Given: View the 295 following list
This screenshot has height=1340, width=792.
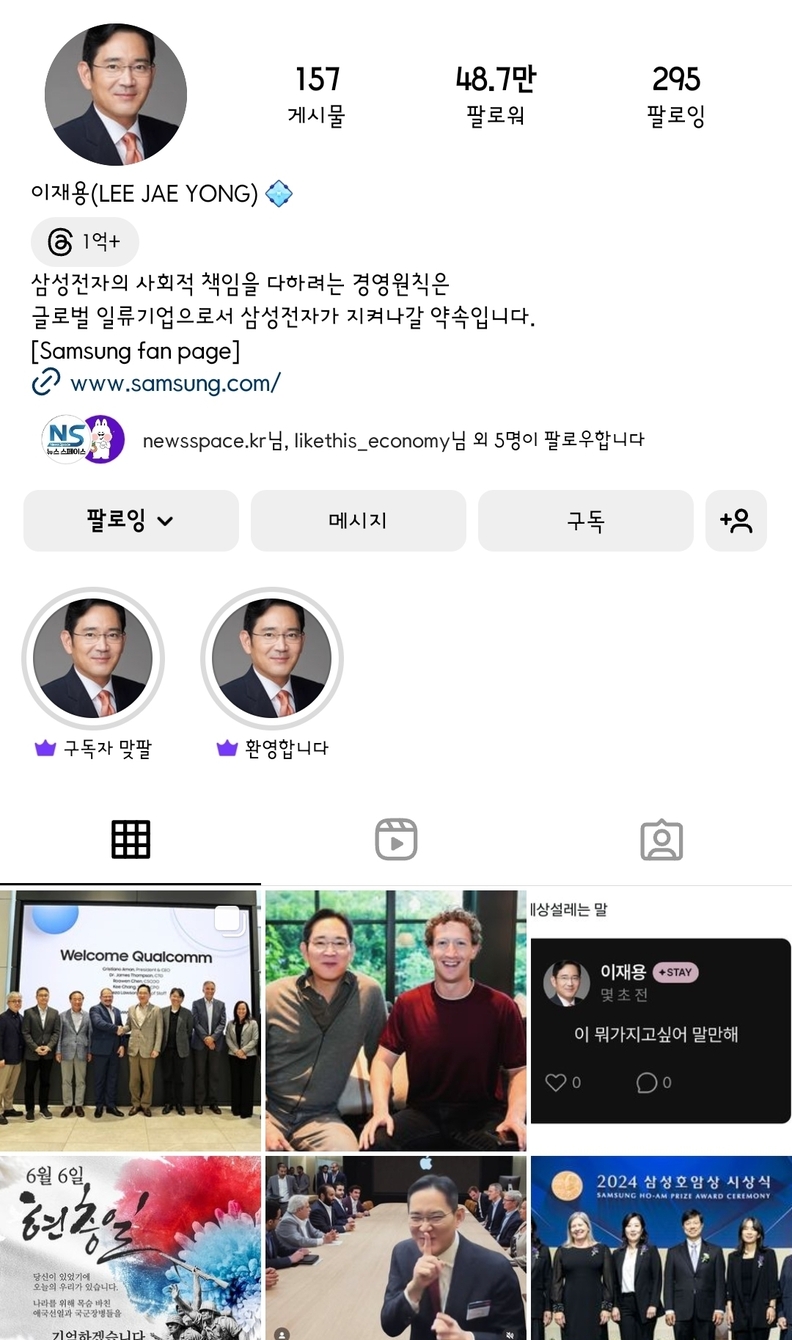Looking at the screenshot, I should point(676,96).
